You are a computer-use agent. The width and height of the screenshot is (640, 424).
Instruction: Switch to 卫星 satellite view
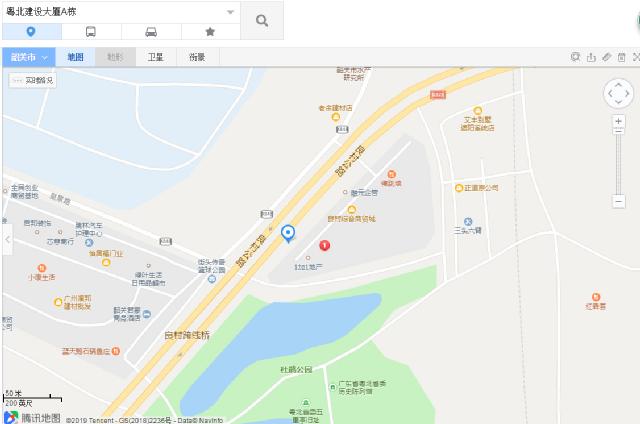point(155,58)
